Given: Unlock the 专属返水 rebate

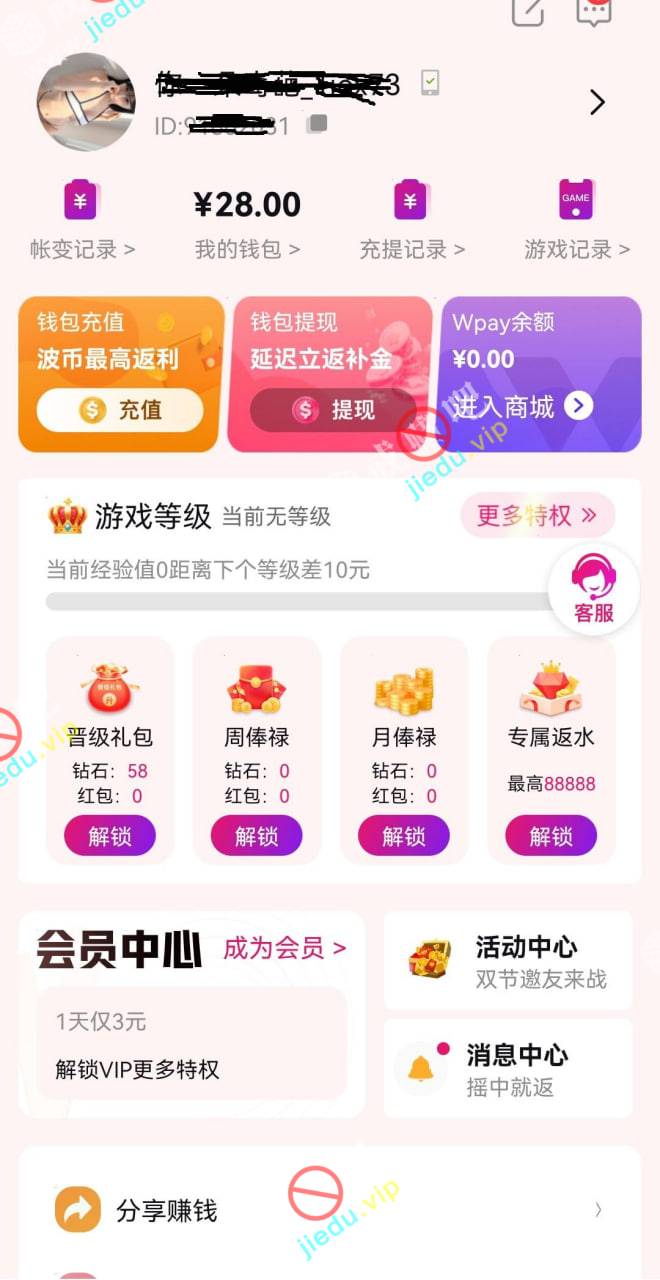Looking at the screenshot, I should 551,836.
